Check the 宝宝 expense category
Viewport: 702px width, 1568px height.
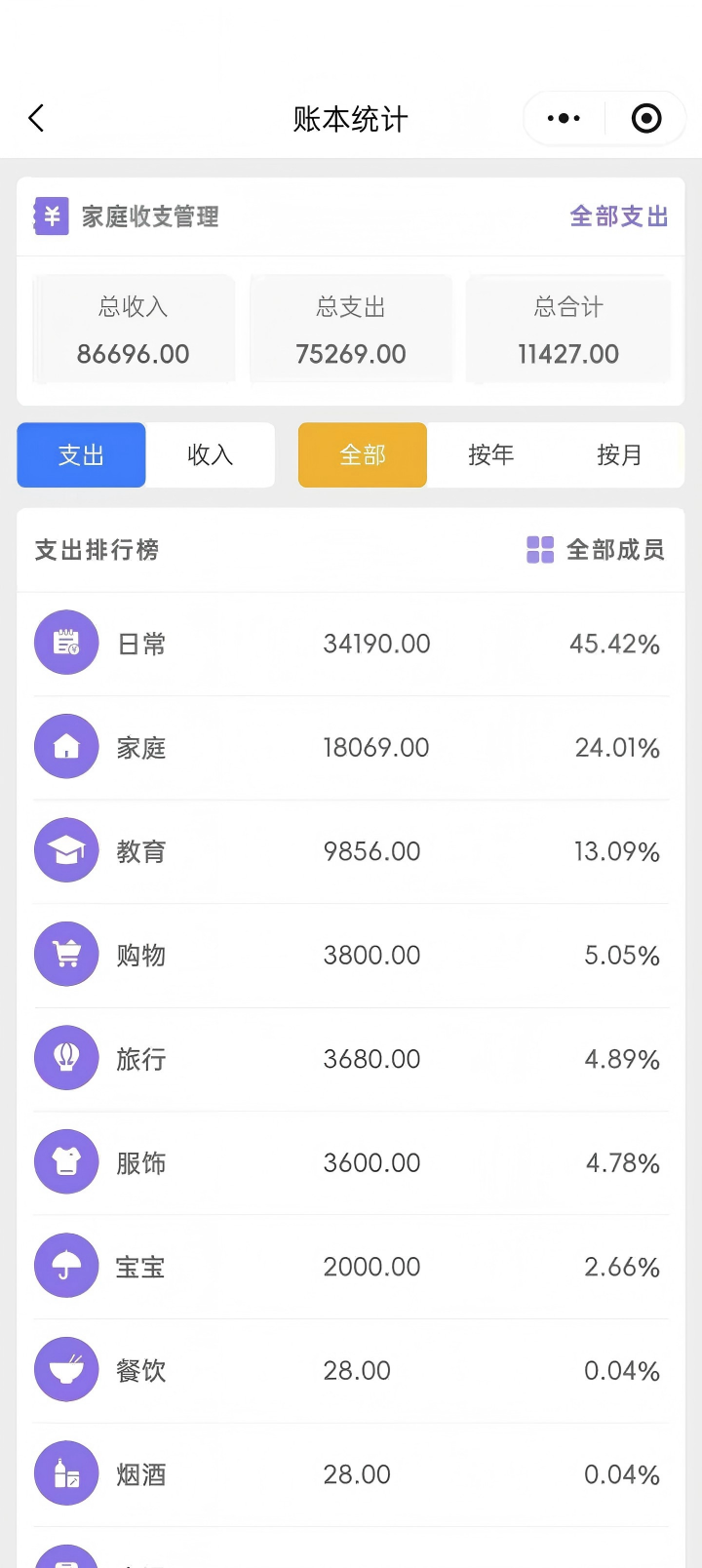click(x=351, y=1267)
